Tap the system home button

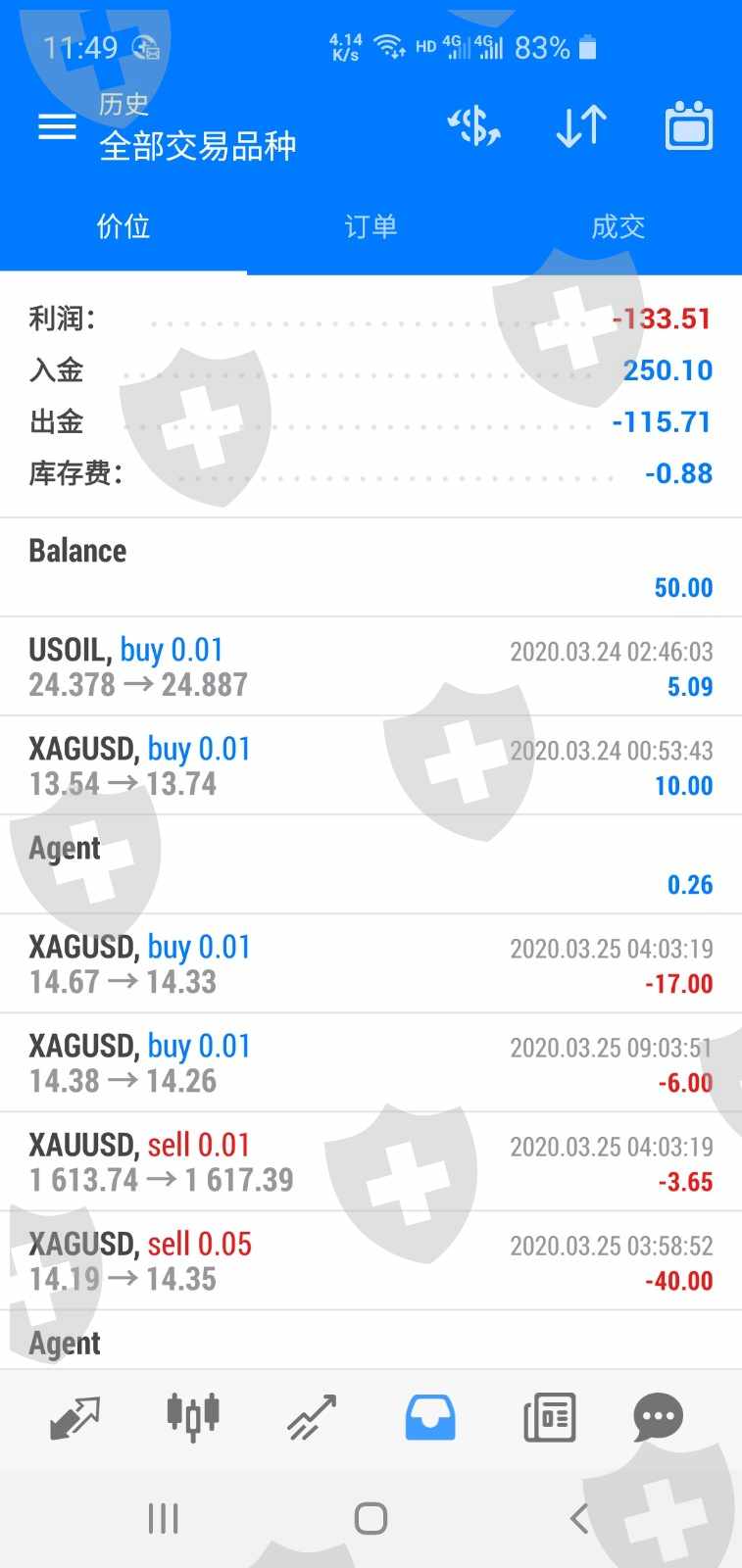[371, 1519]
